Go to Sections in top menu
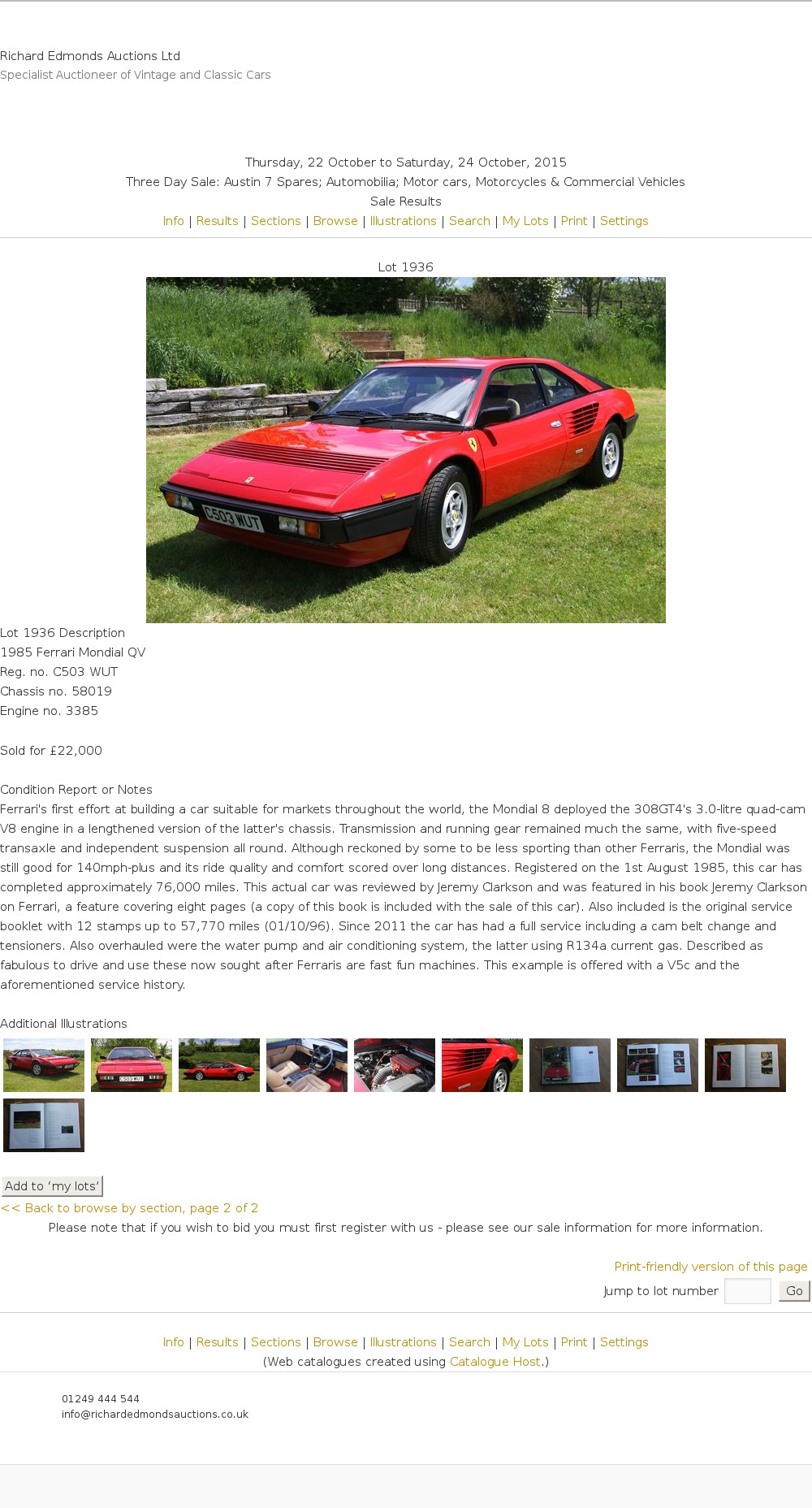This screenshot has width=812, height=1508. tap(275, 221)
